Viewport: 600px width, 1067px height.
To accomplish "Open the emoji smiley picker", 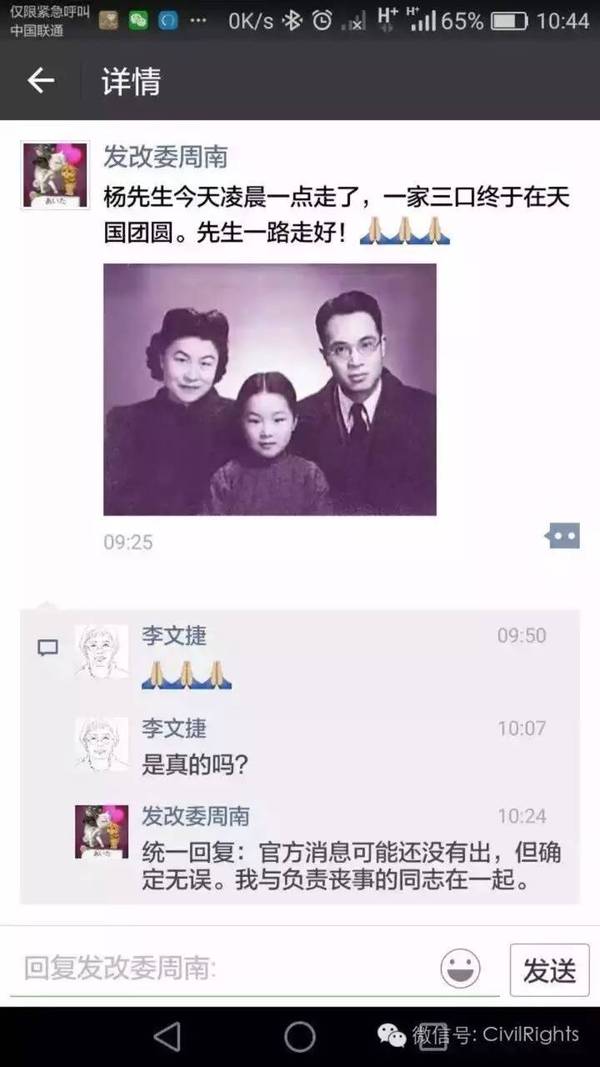I will [x=460, y=968].
